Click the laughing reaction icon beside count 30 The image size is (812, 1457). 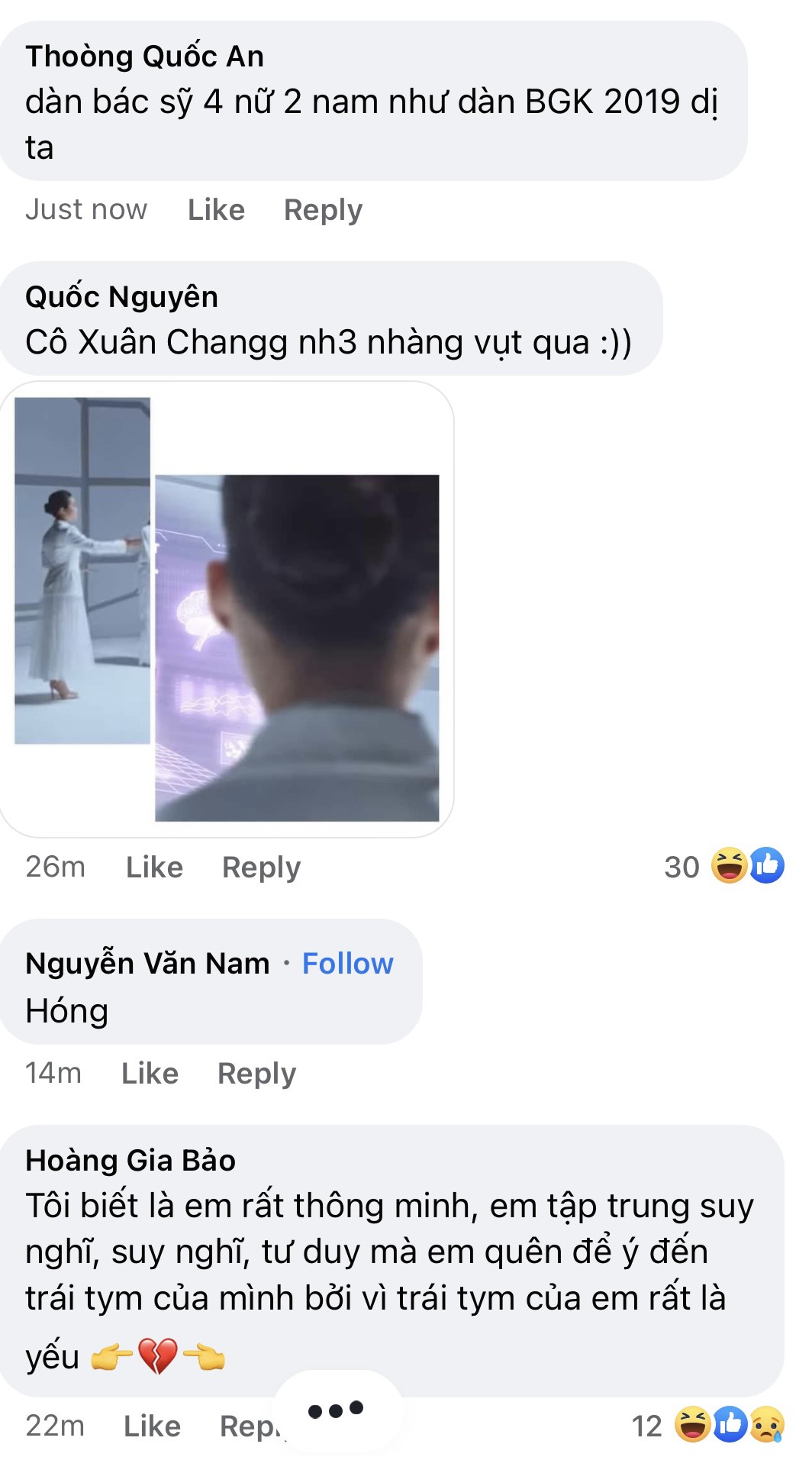click(730, 866)
